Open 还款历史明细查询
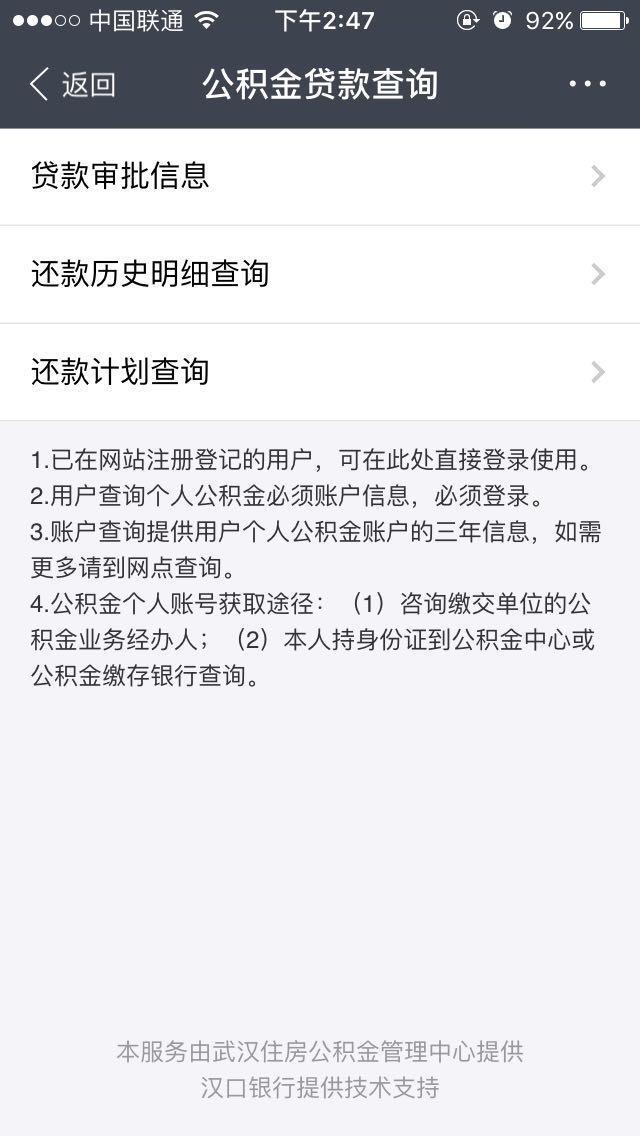 tap(320, 274)
